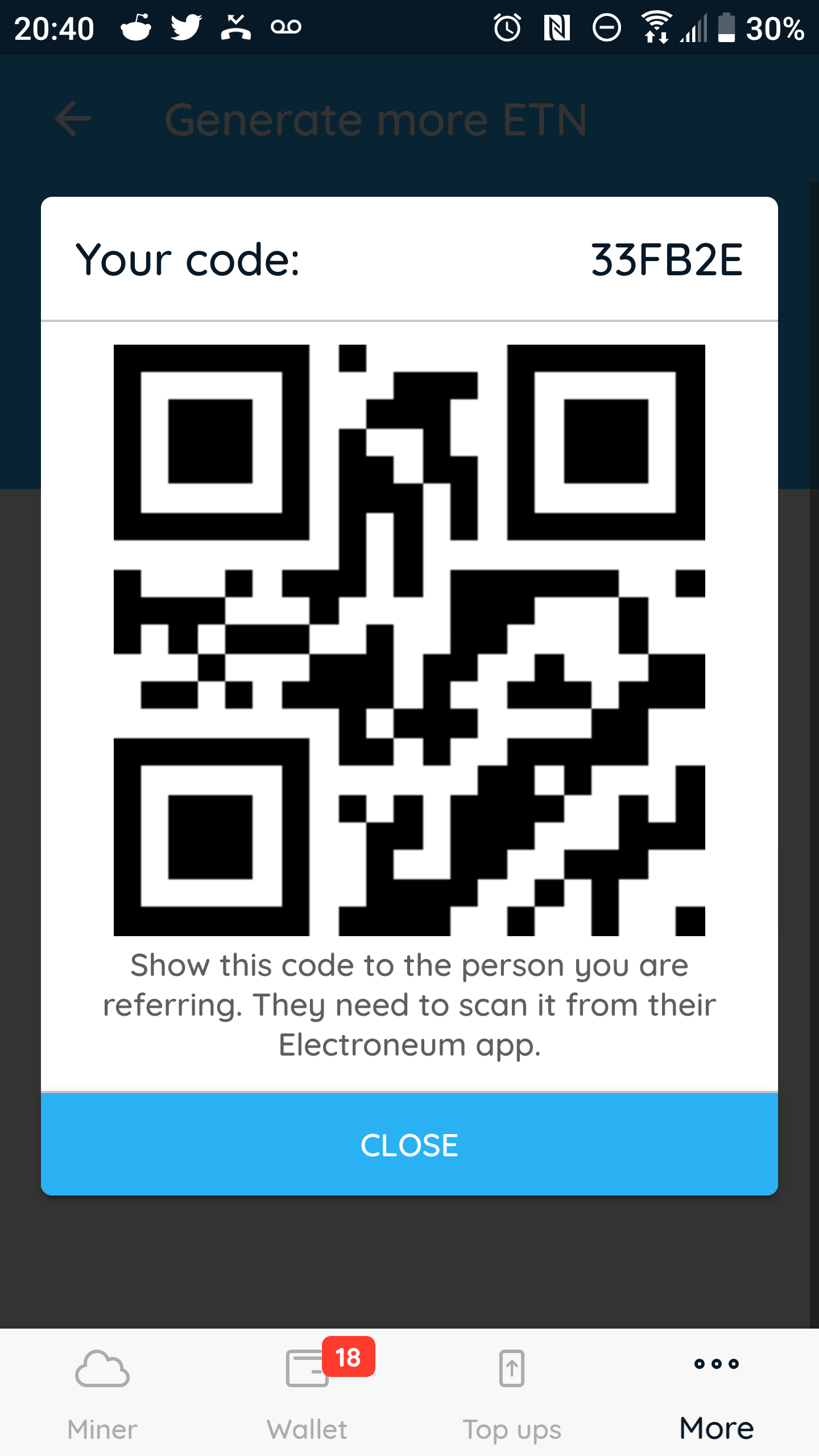Open the Wallet tab

pos(307,1393)
